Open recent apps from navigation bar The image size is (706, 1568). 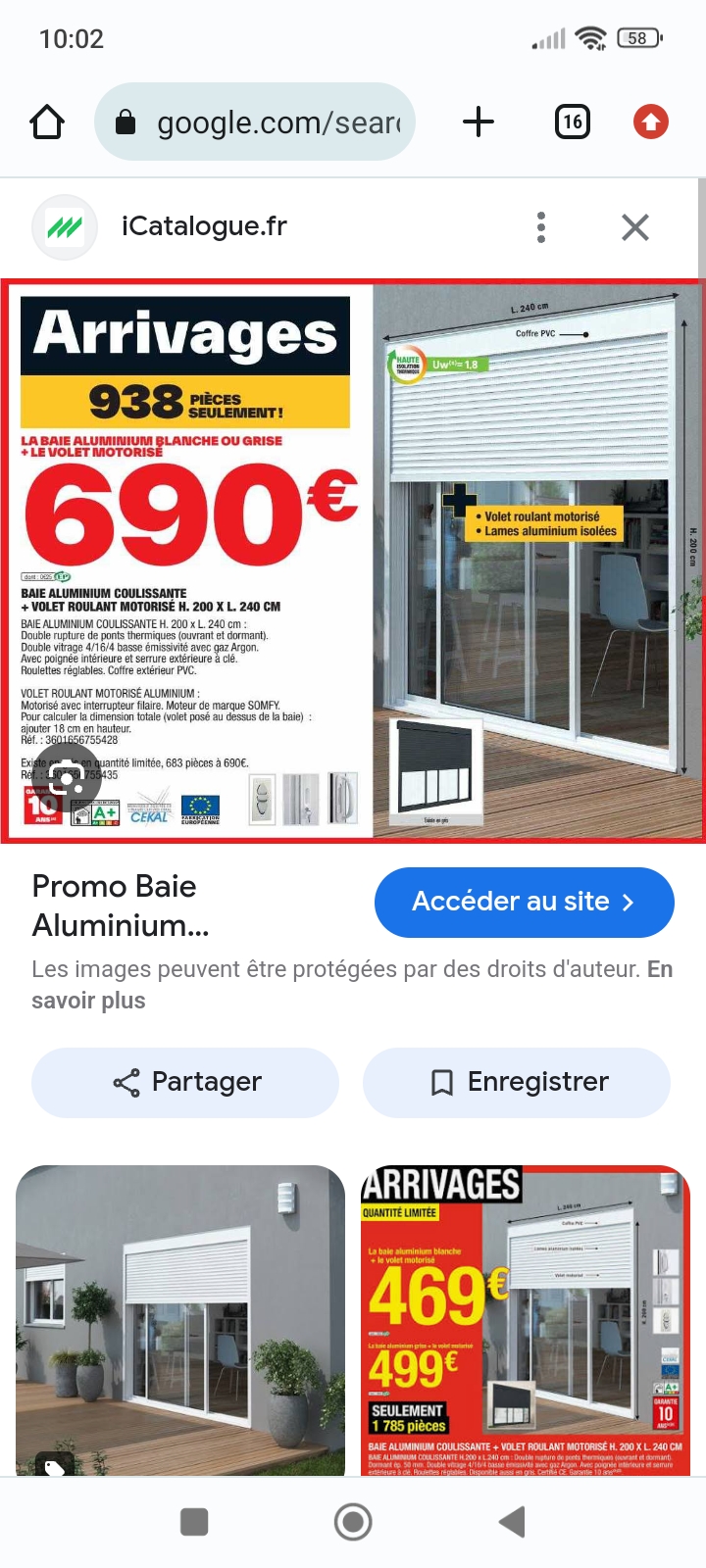click(194, 1522)
